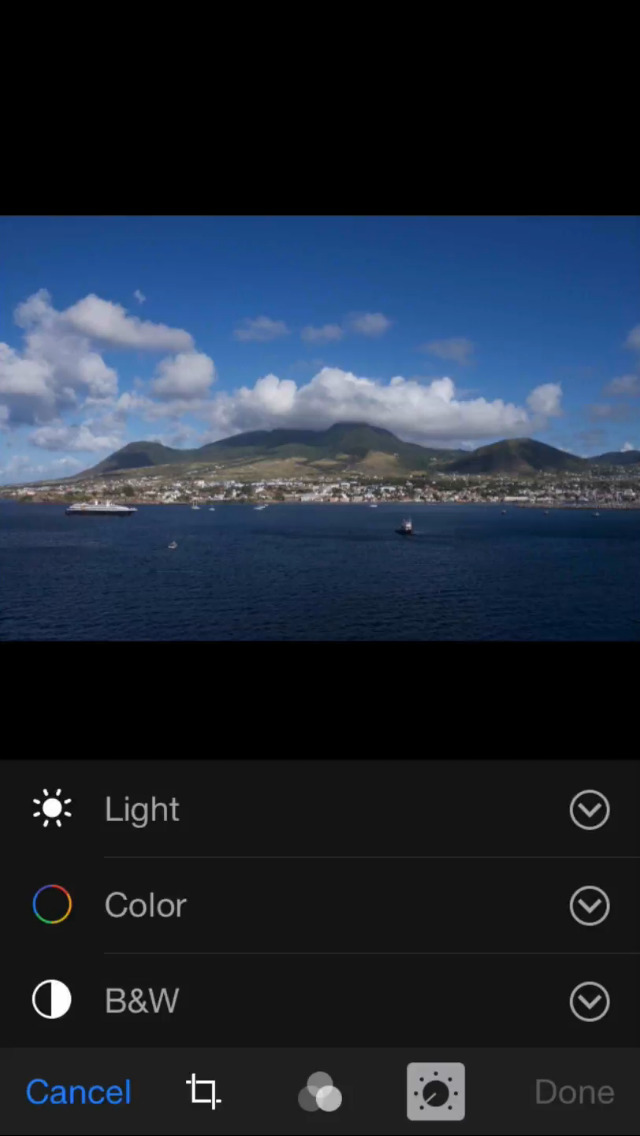Expand the Light adjustments chevron
Image resolution: width=640 pixels, height=1136 pixels.
(x=589, y=810)
